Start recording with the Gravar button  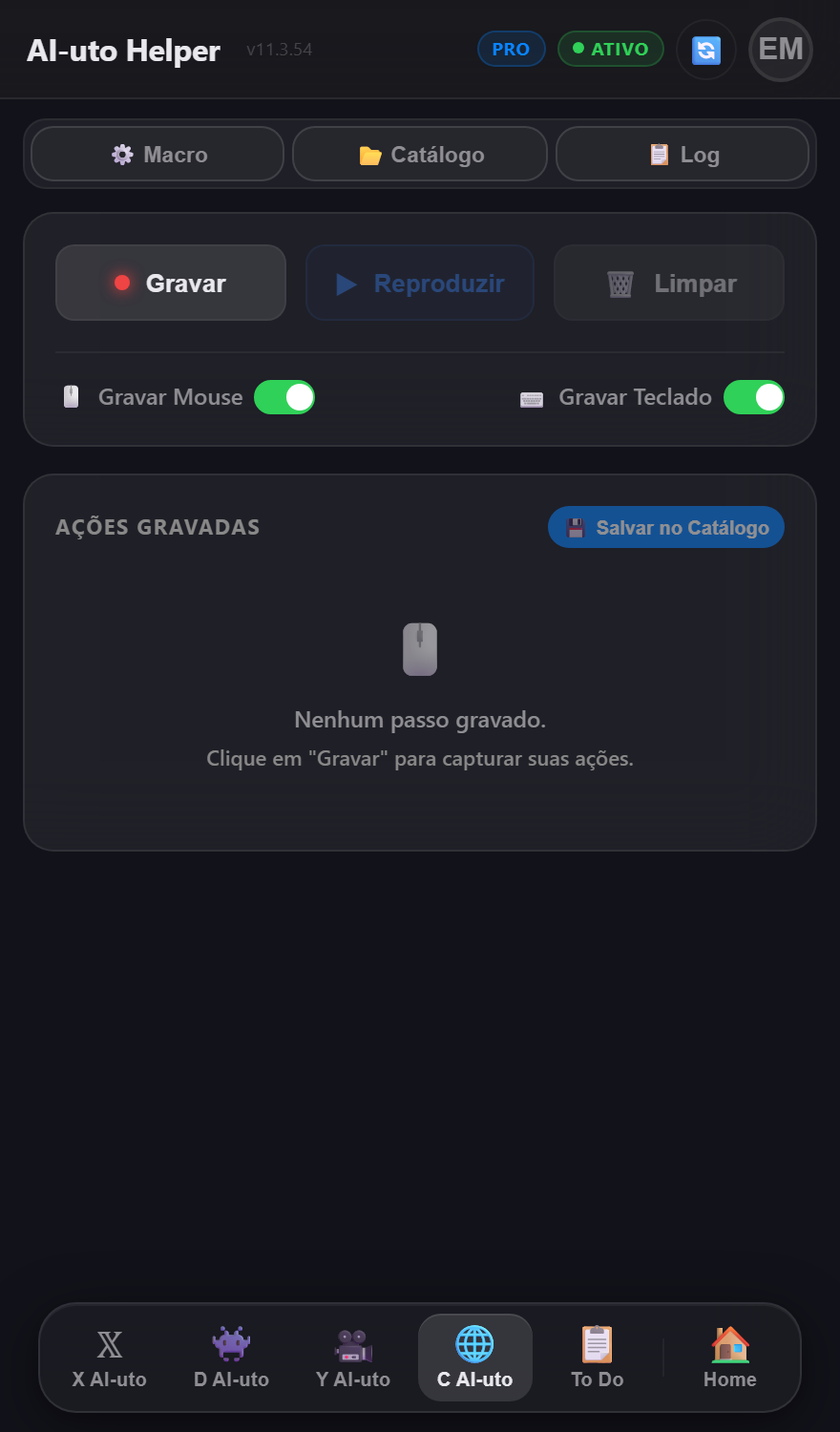pos(171,283)
